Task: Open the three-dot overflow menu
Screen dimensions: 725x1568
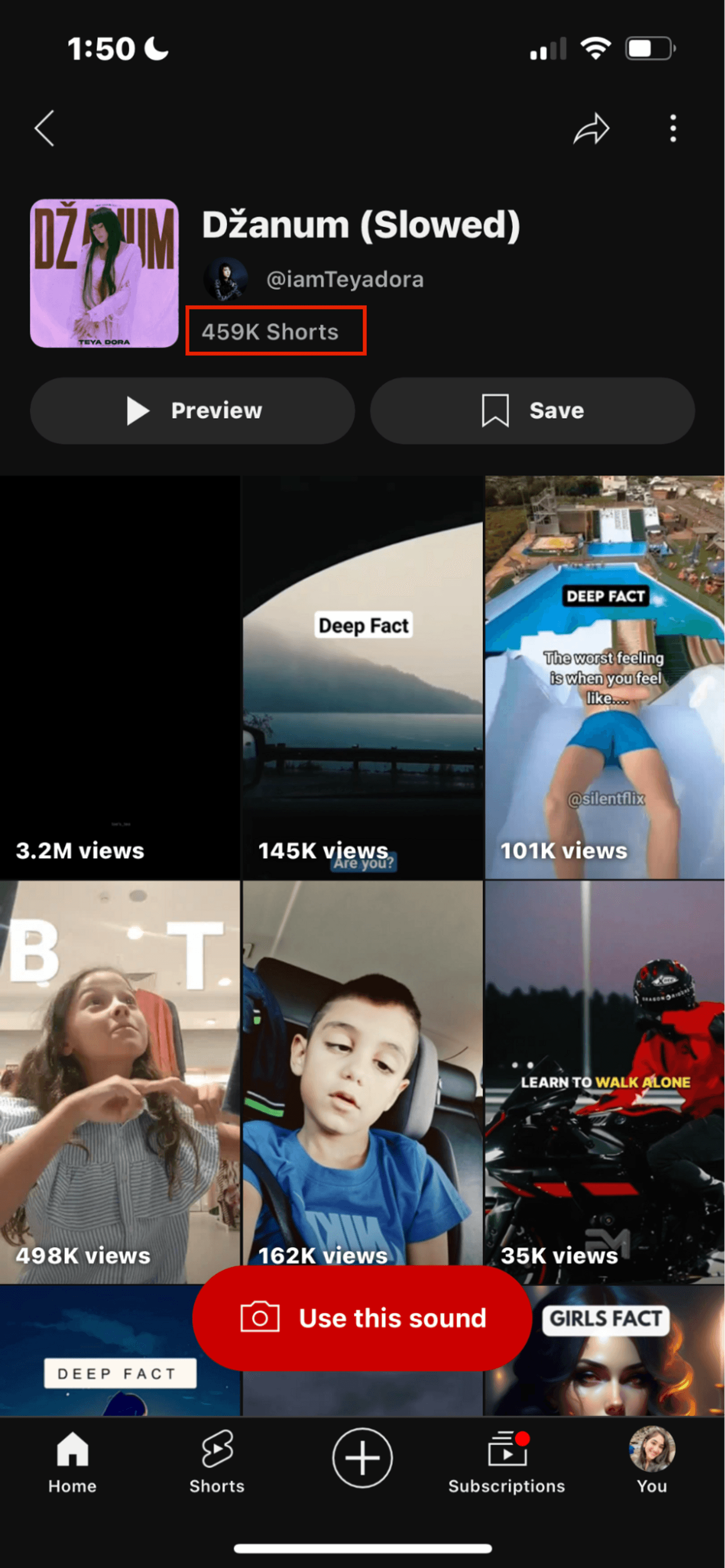Action: 673,128
